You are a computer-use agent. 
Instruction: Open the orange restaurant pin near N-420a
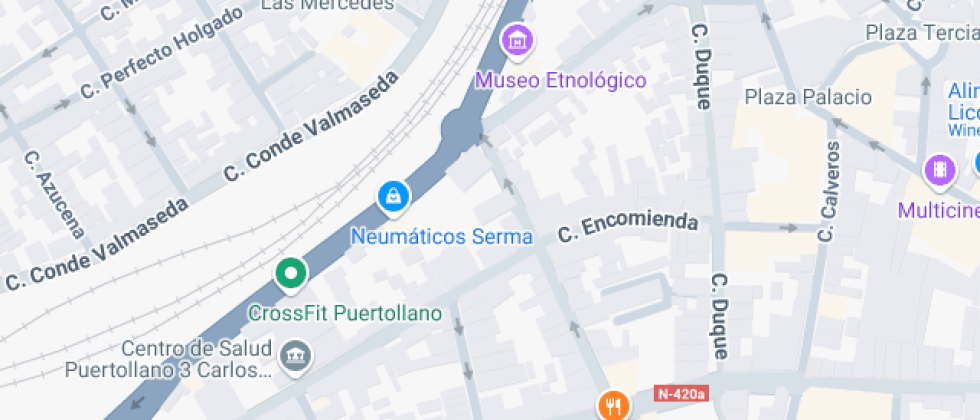coord(612,405)
